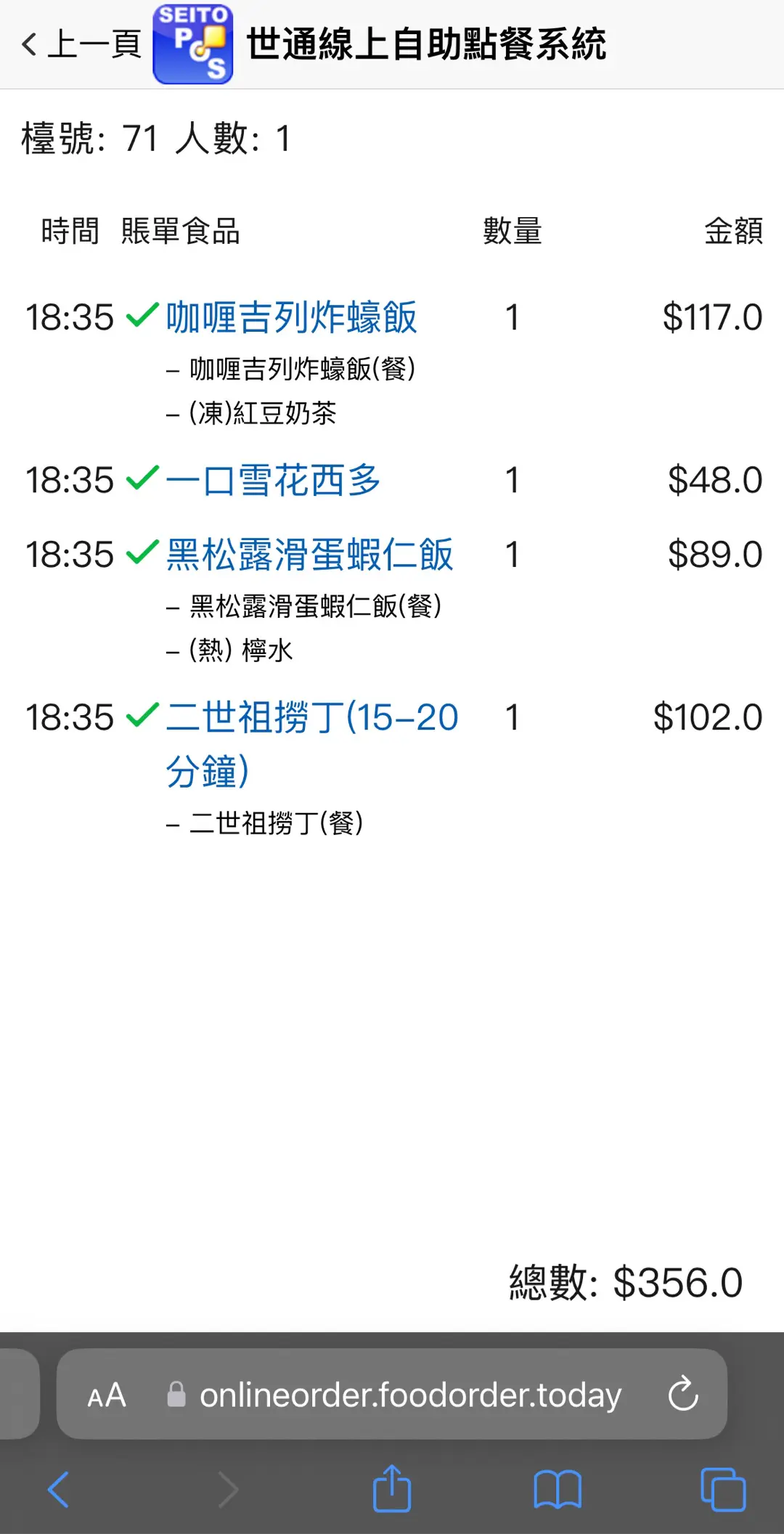Open the 黑松露滑蛋蝦仁飯 order item
The width and height of the screenshot is (784, 1534).
(x=309, y=555)
